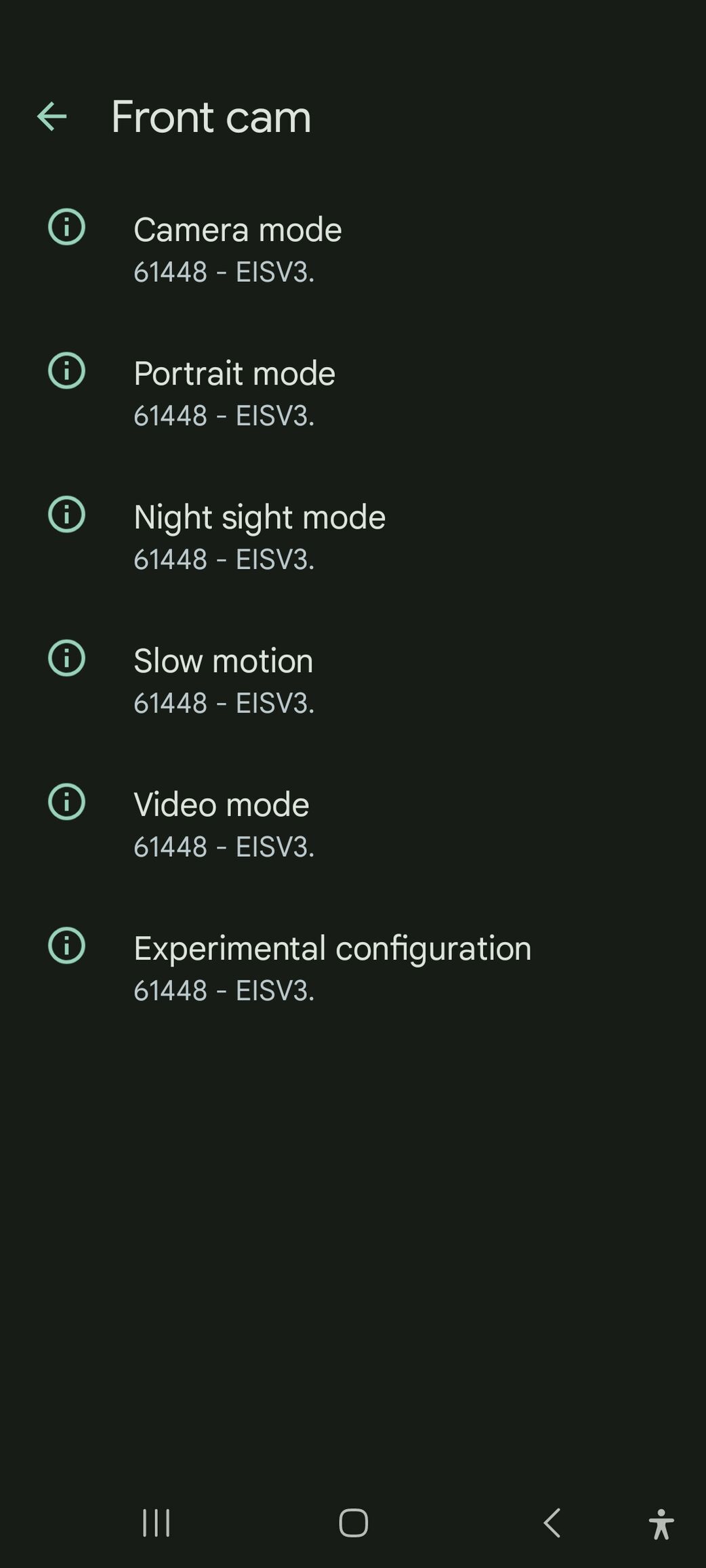This screenshot has height=1568, width=706.
Task: Open Portrait mode setting
Action: (x=353, y=393)
